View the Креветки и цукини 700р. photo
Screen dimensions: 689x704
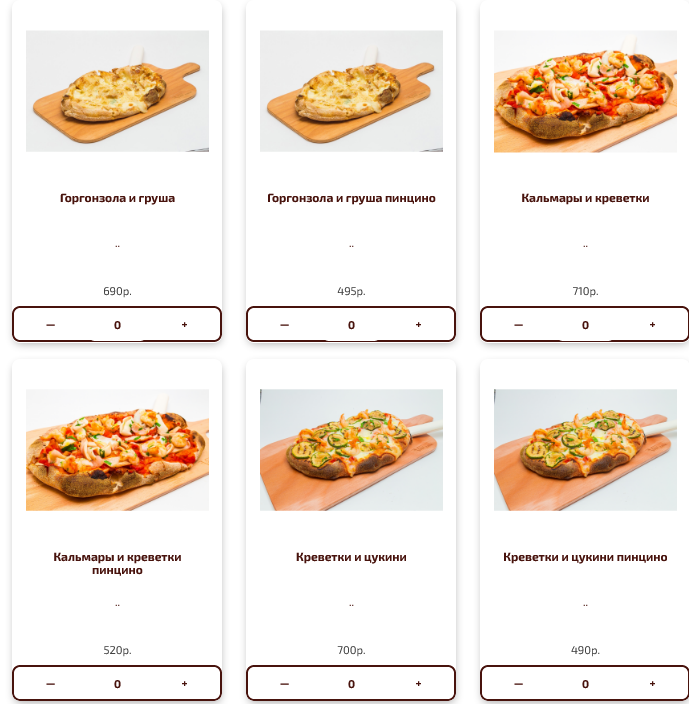click(x=351, y=450)
